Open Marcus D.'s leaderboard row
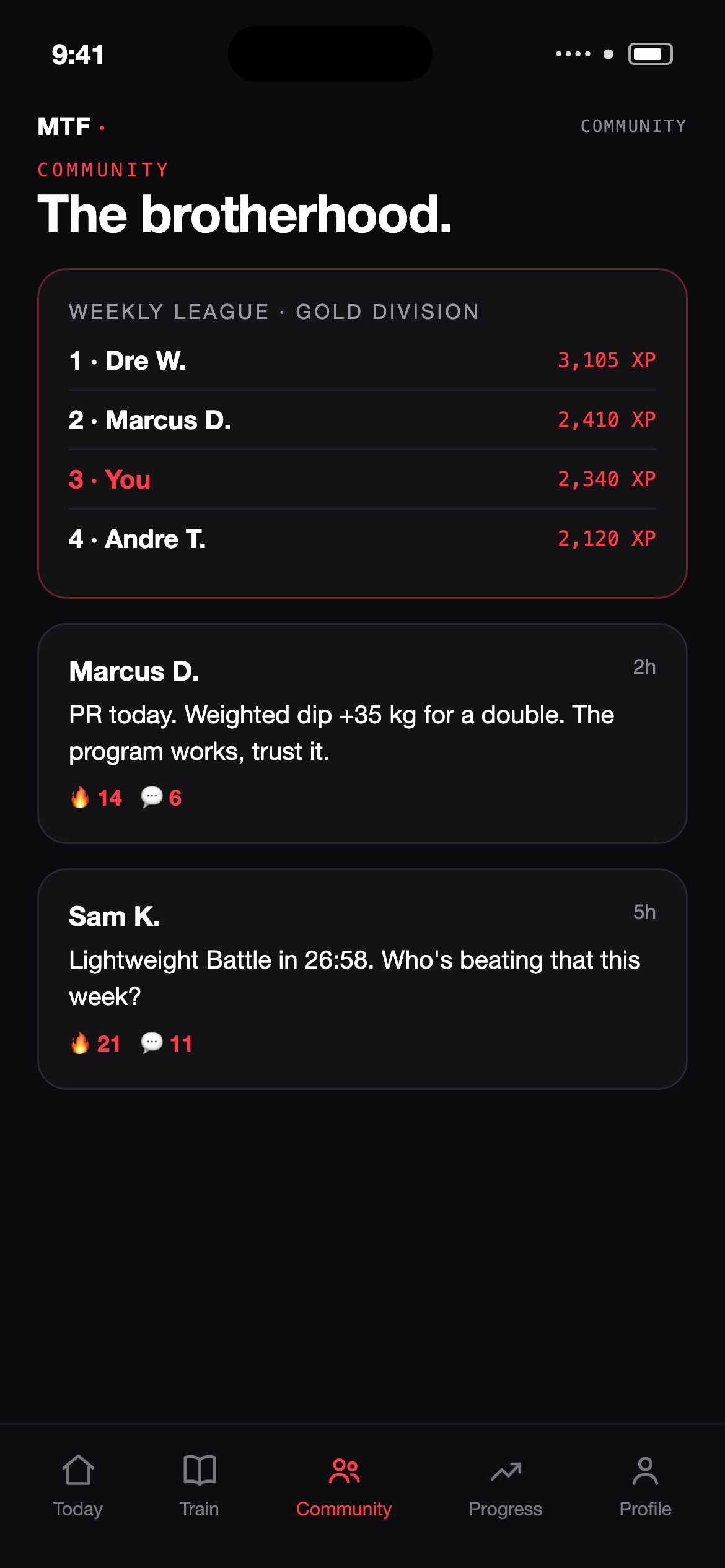725x1568 pixels. pos(362,420)
